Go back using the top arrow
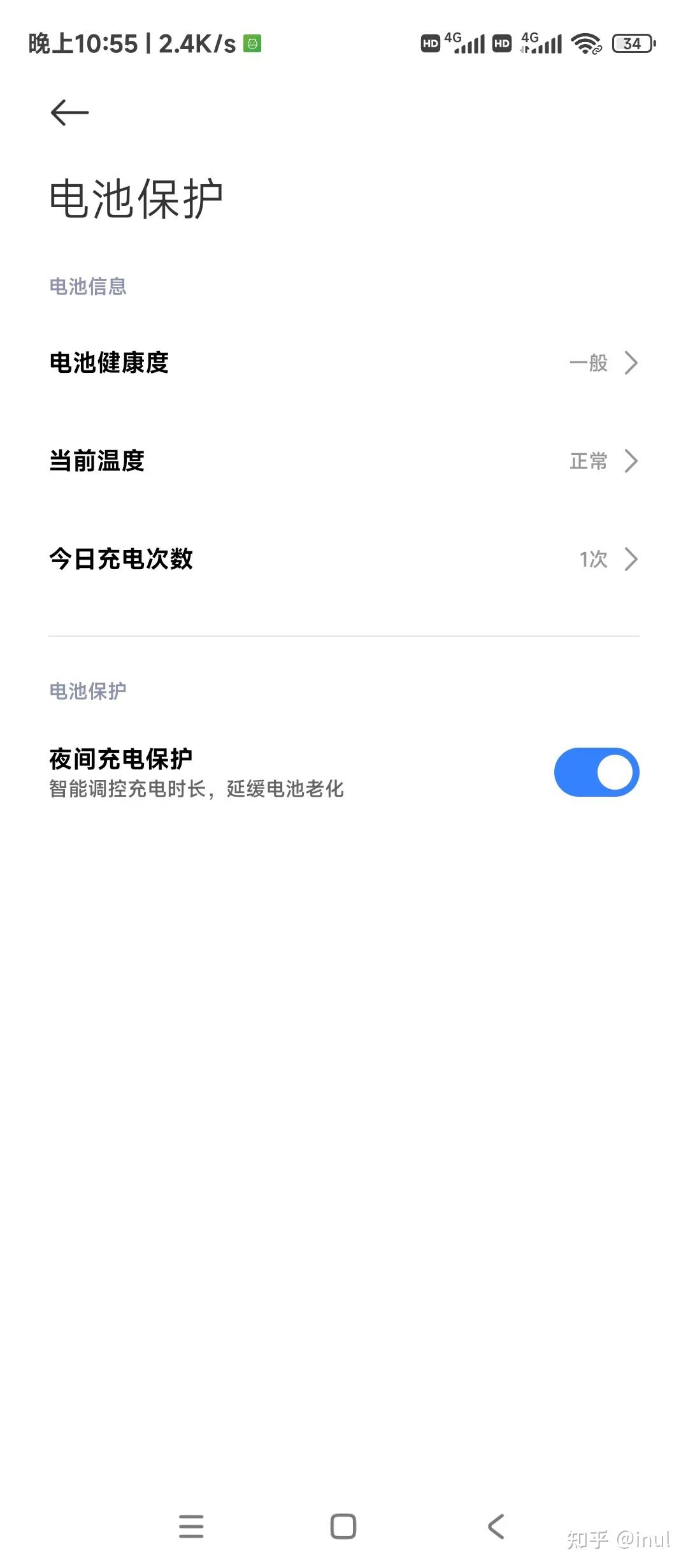688x1568 pixels. click(69, 113)
